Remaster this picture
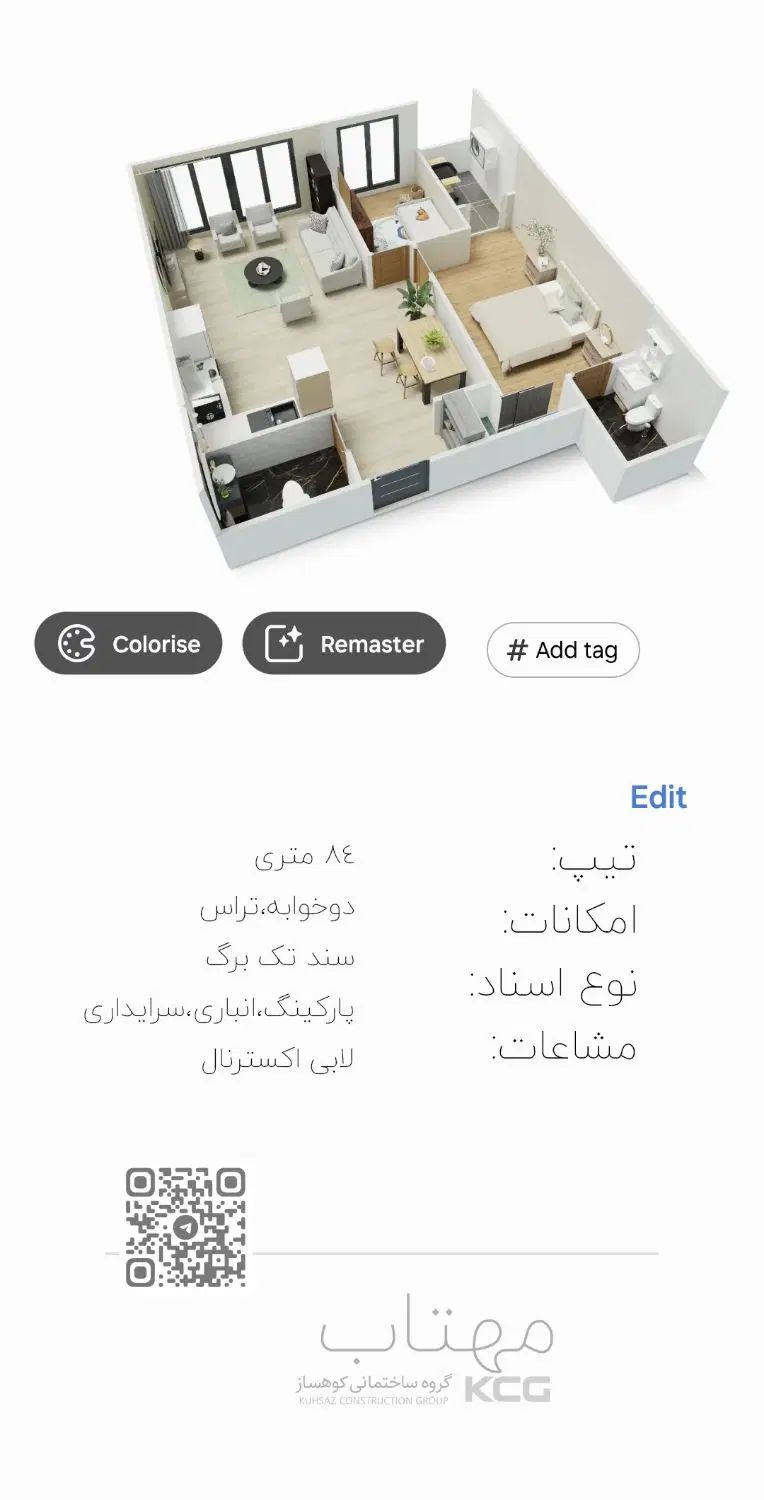Viewport: 764px width, 1500px height. click(x=344, y=644)
